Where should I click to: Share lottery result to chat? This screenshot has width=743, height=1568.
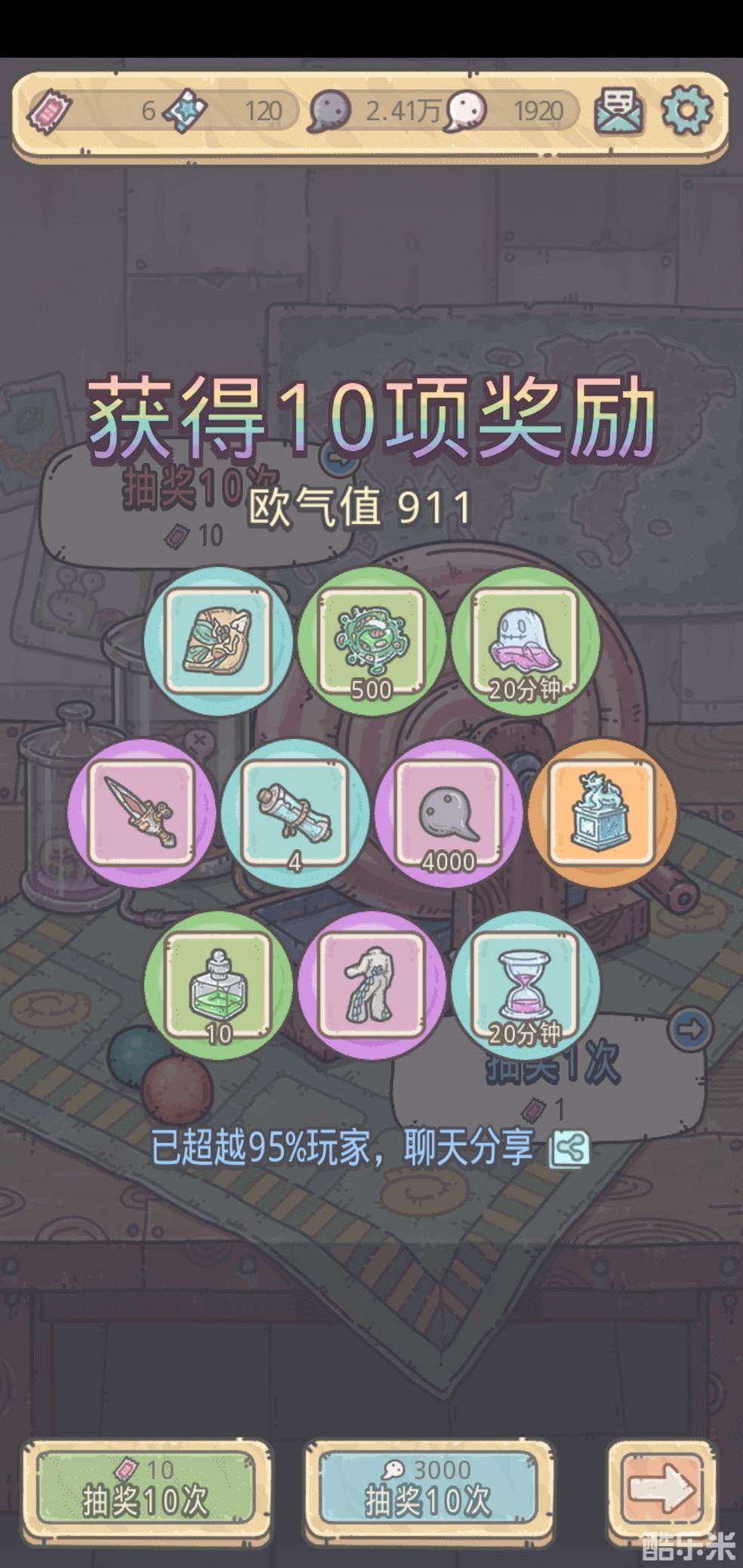point(571,1150)
